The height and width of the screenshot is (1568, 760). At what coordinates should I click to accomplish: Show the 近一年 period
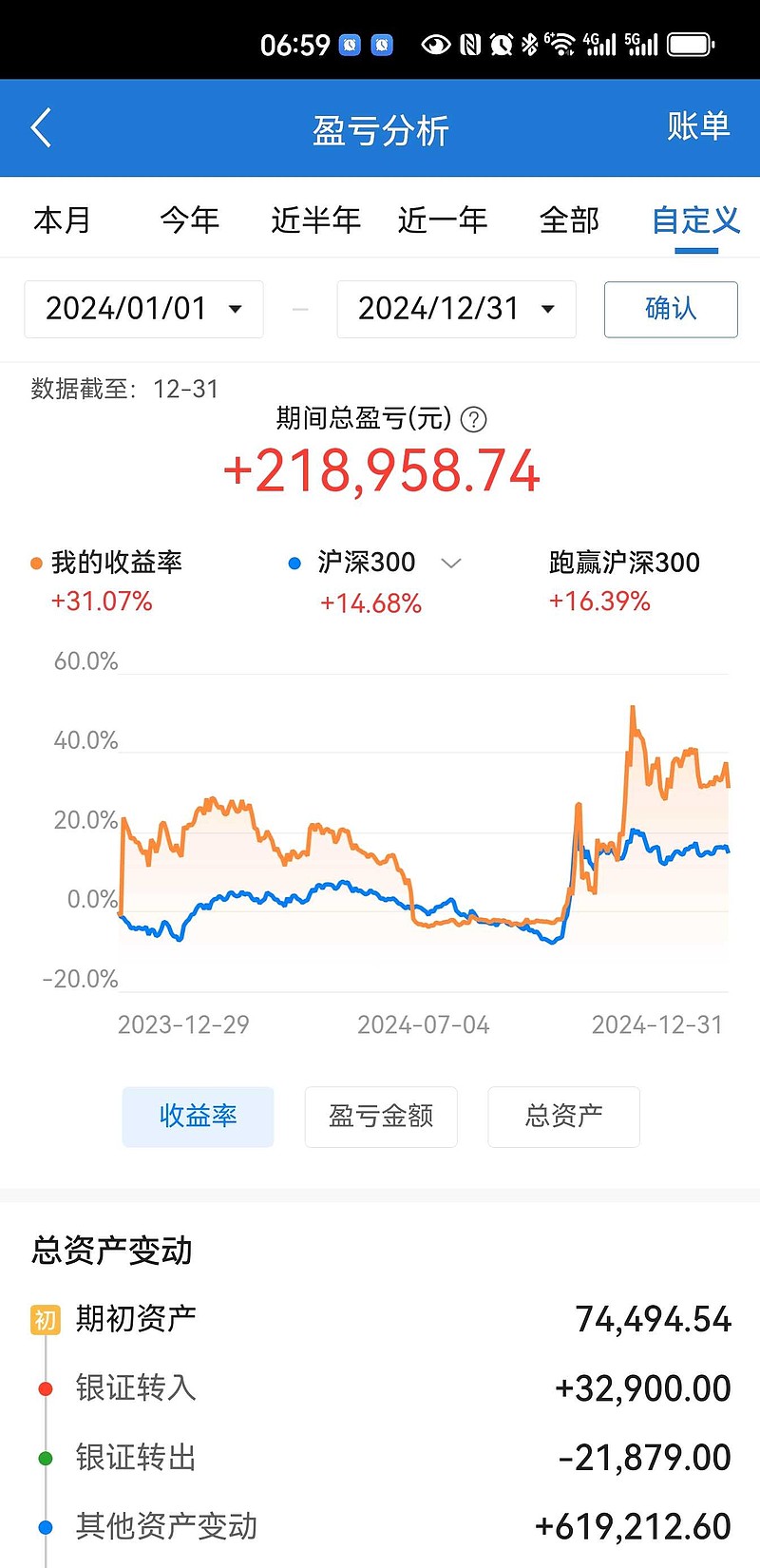point(442,220)
